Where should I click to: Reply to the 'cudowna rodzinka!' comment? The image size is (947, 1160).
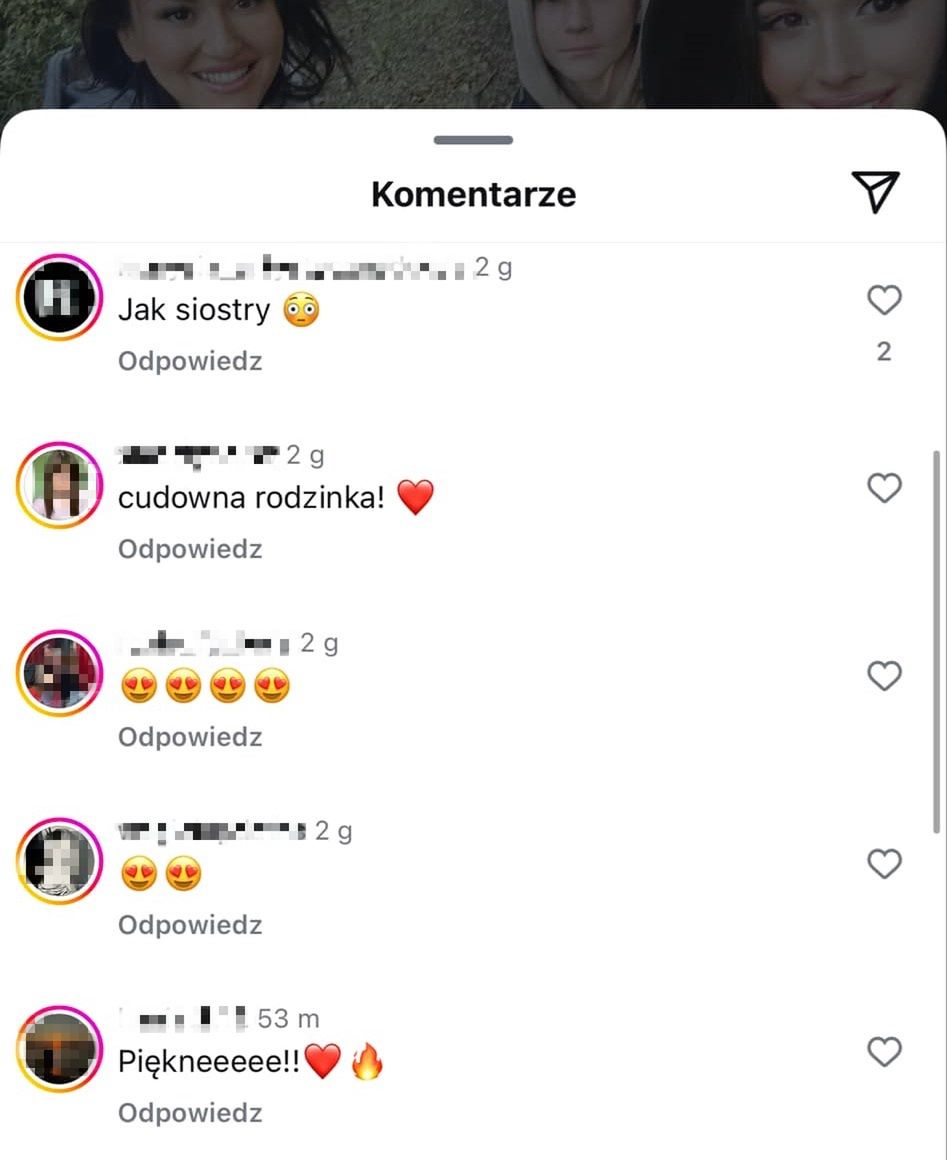(x=190, y=549)
